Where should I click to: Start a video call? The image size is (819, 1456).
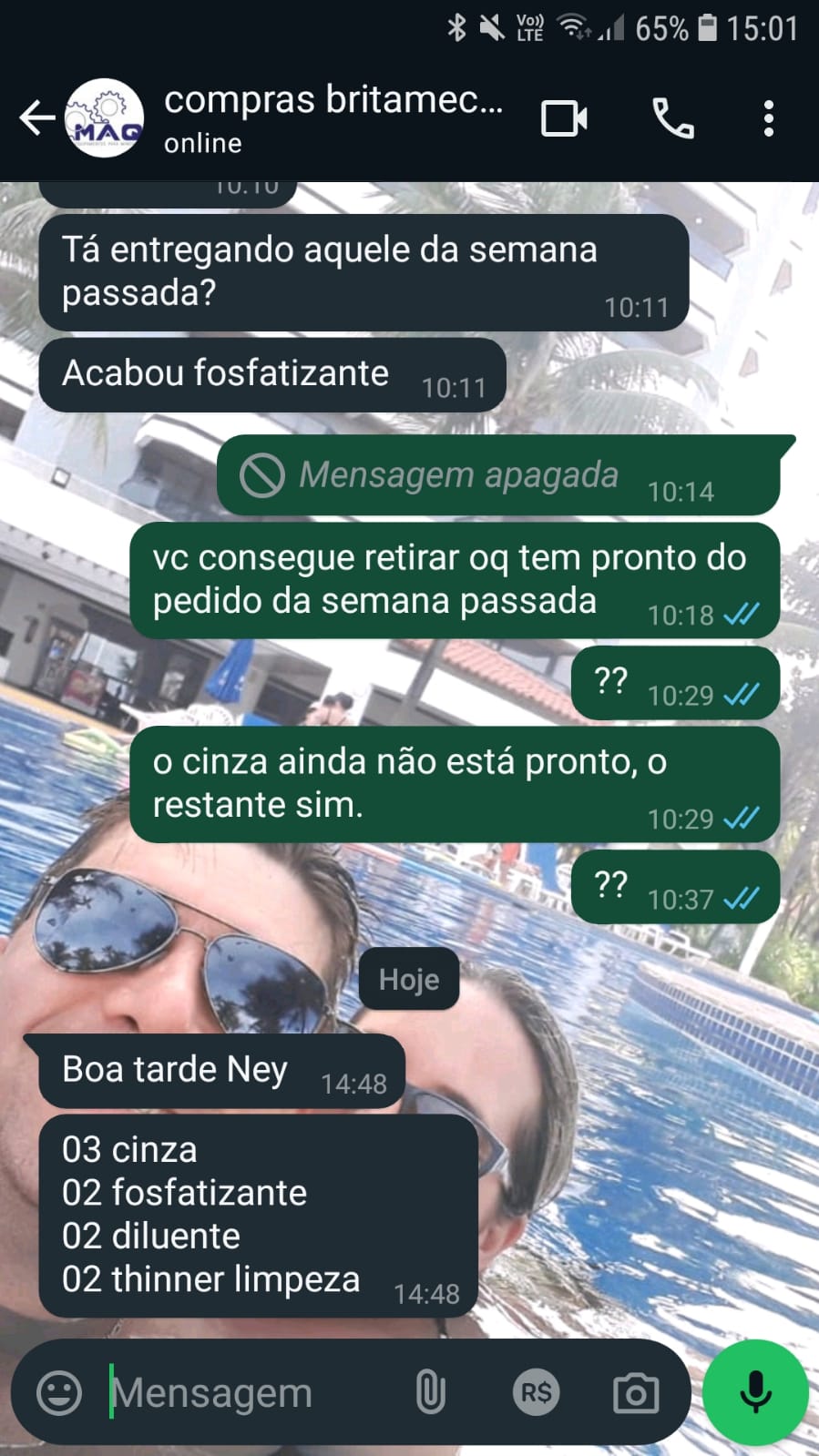(x=564, y=118)
